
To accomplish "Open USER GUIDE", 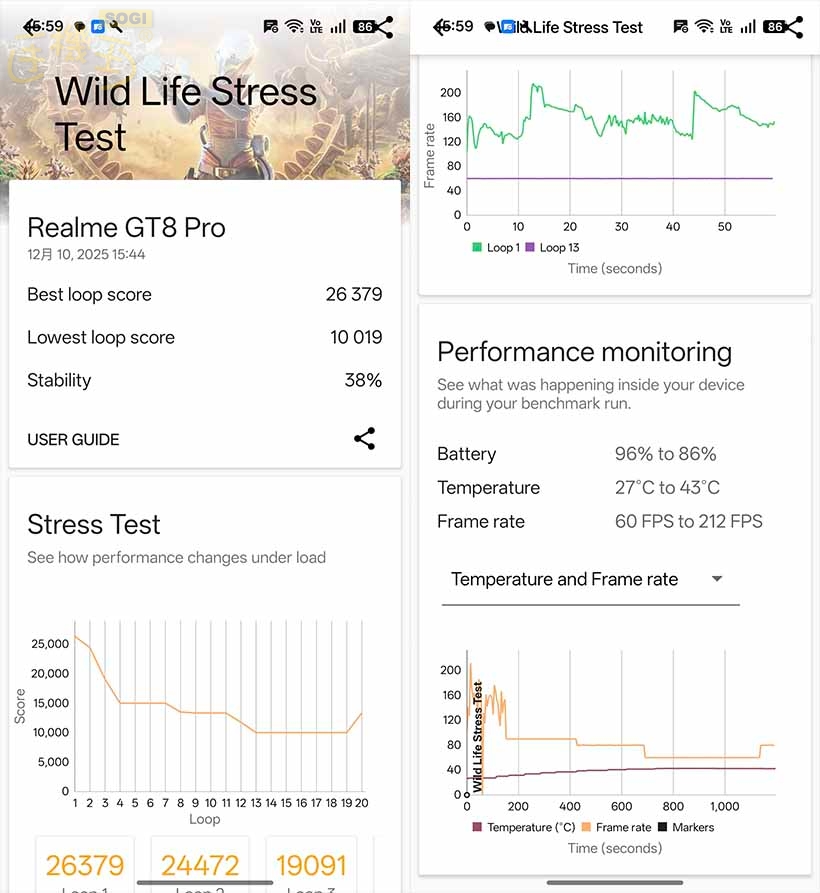I will 73,439.
